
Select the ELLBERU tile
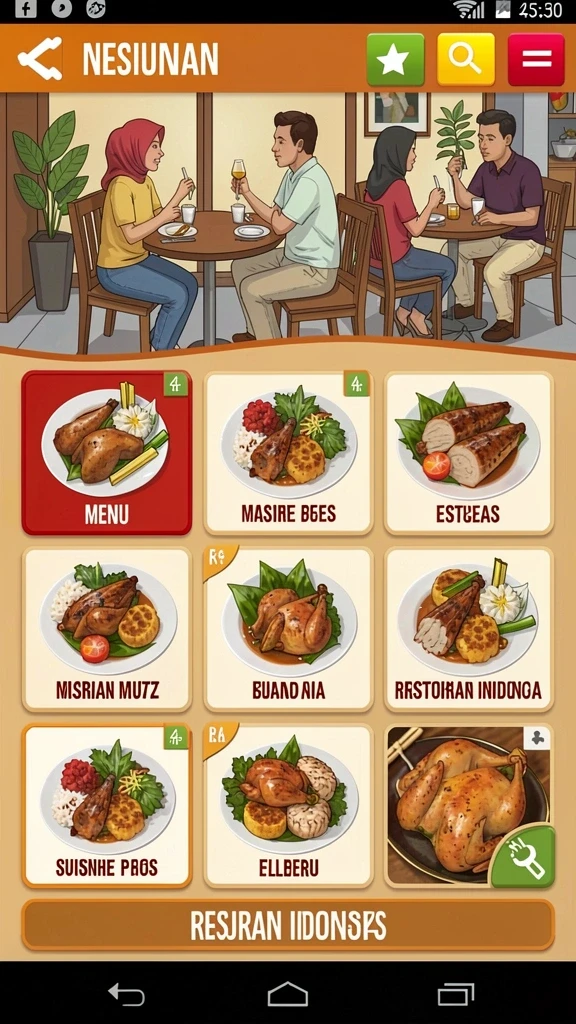(288, 806)
